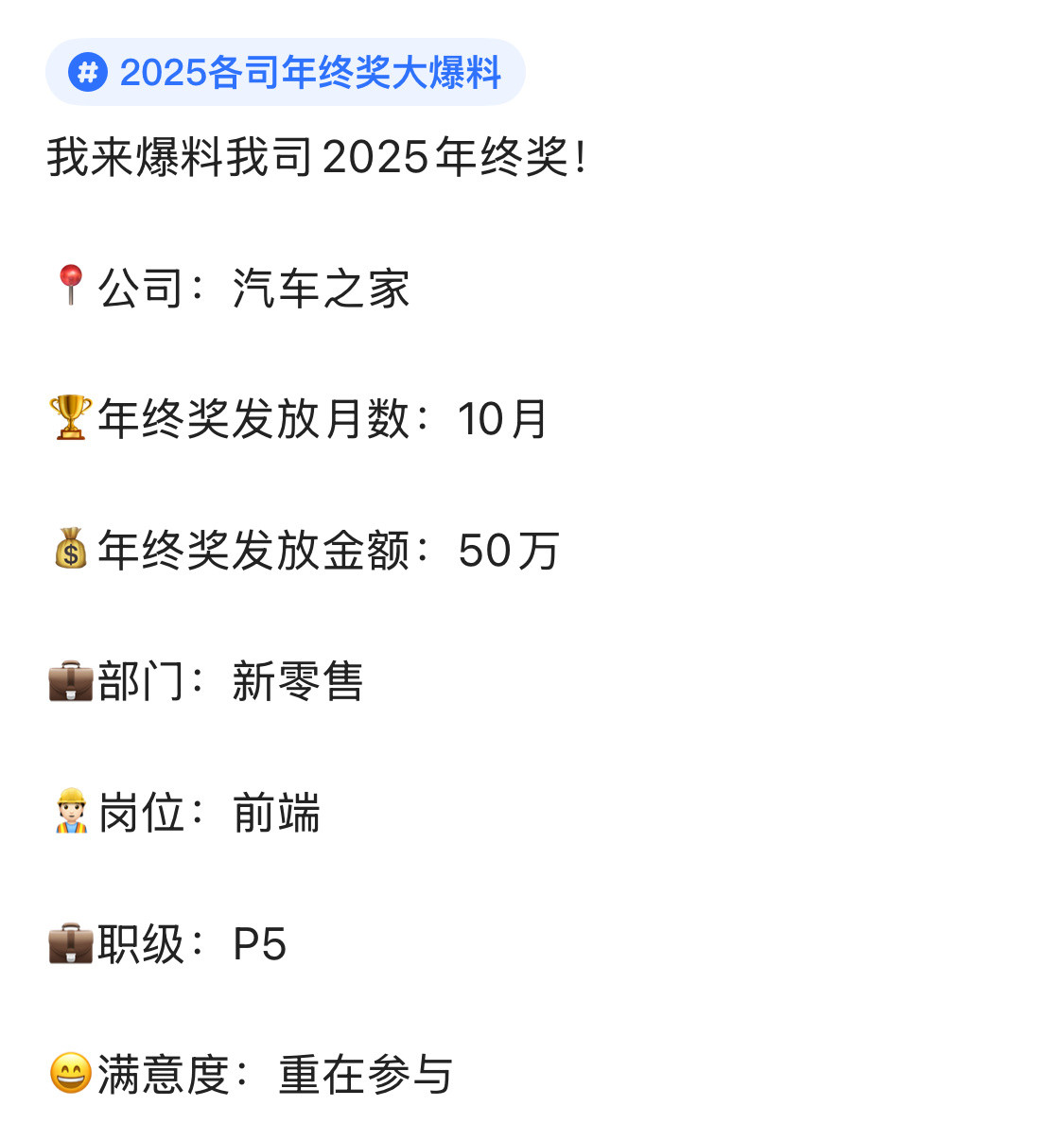
Task: Click the grinning face emoji before 满意度
Action: pyautogui.click(x=68, y=1073)
